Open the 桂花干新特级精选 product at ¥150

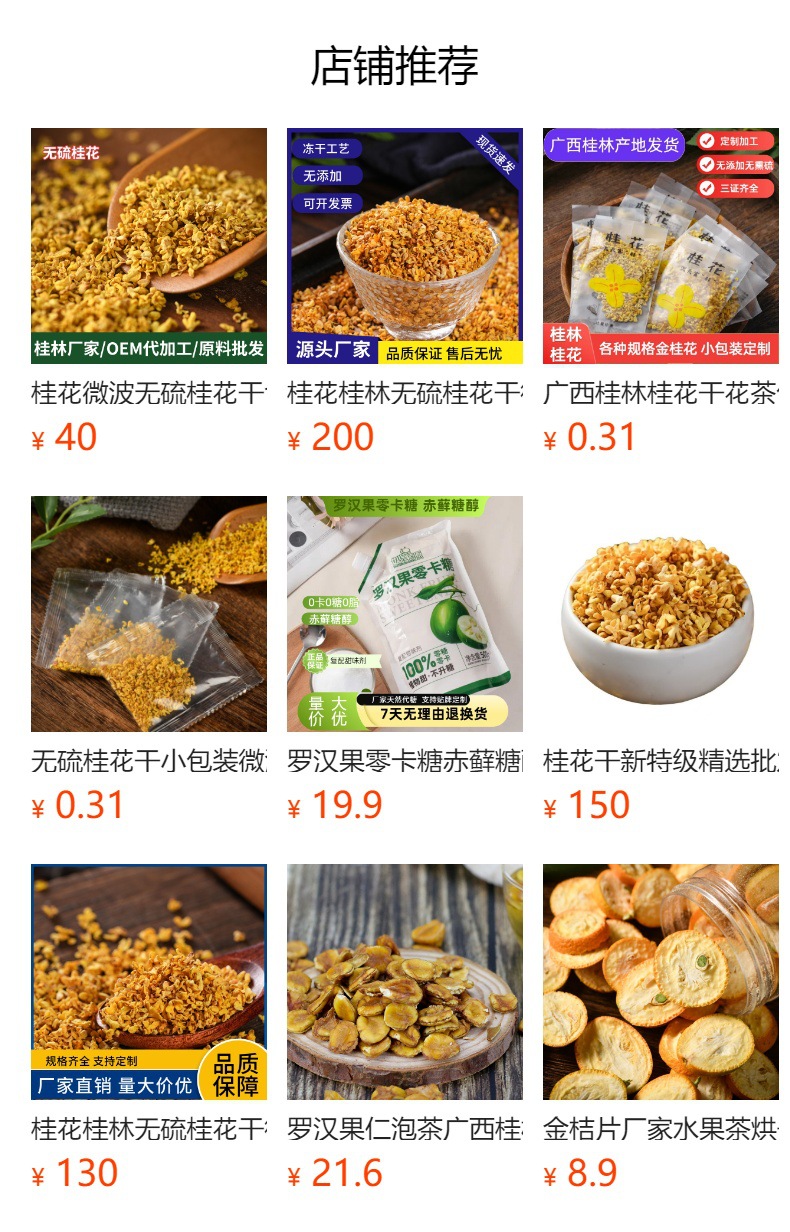point(661,614)
